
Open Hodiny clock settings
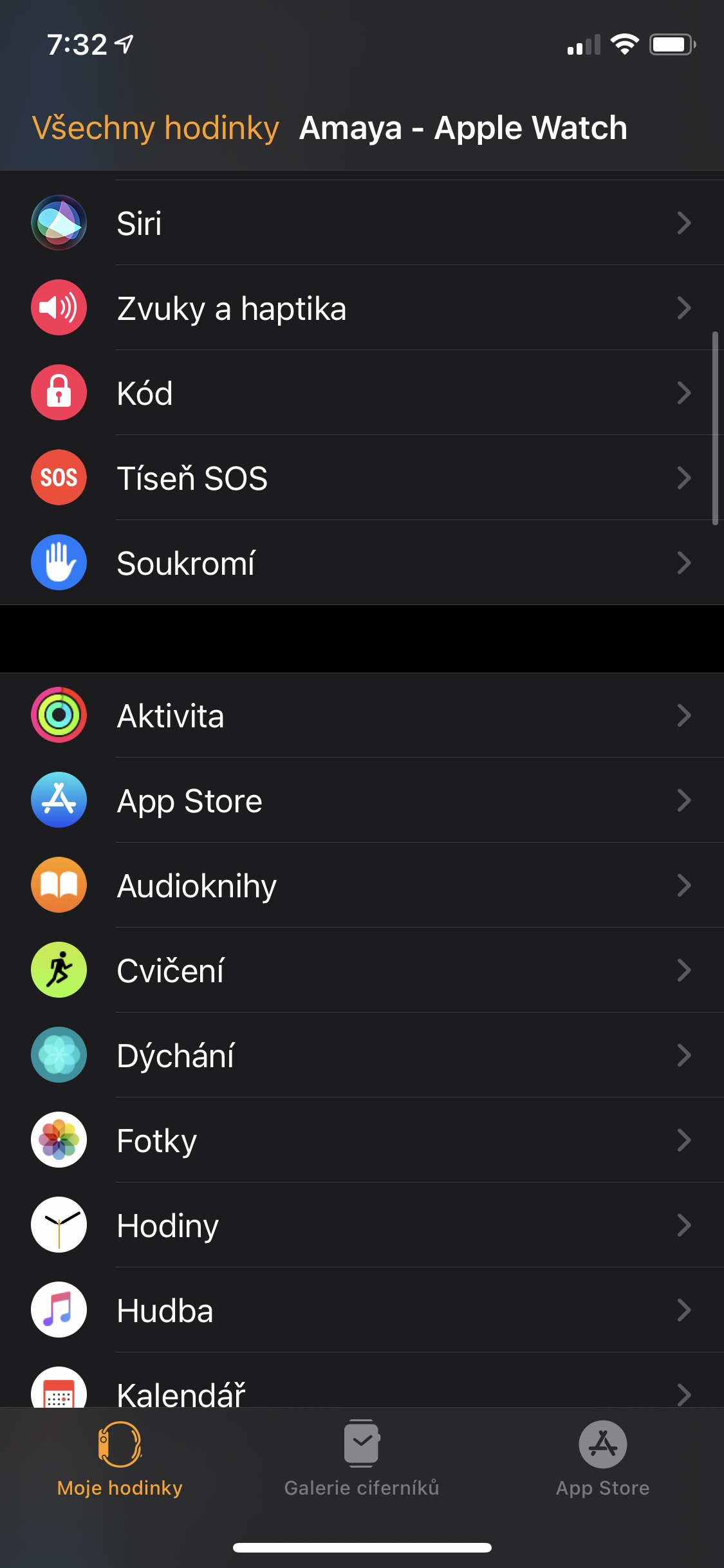tap(362, 1226)
